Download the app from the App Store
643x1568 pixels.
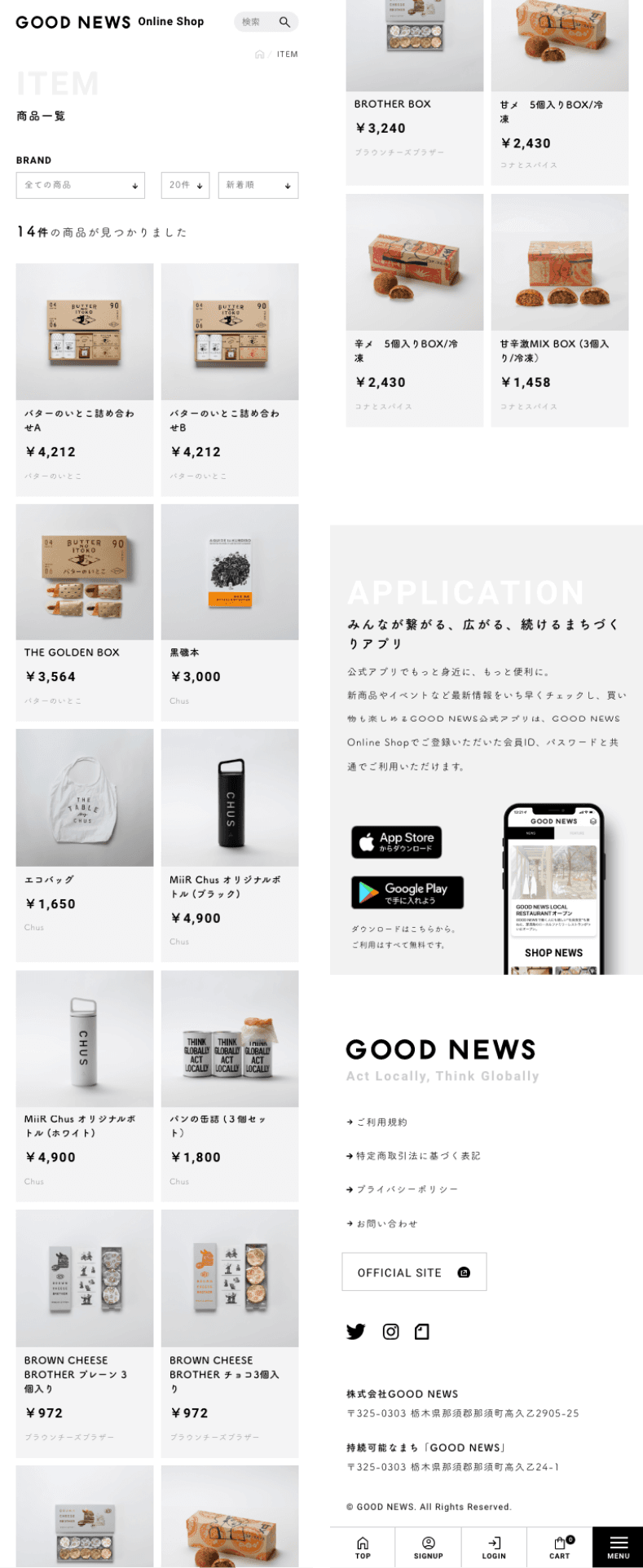click(x=396, y=842)
